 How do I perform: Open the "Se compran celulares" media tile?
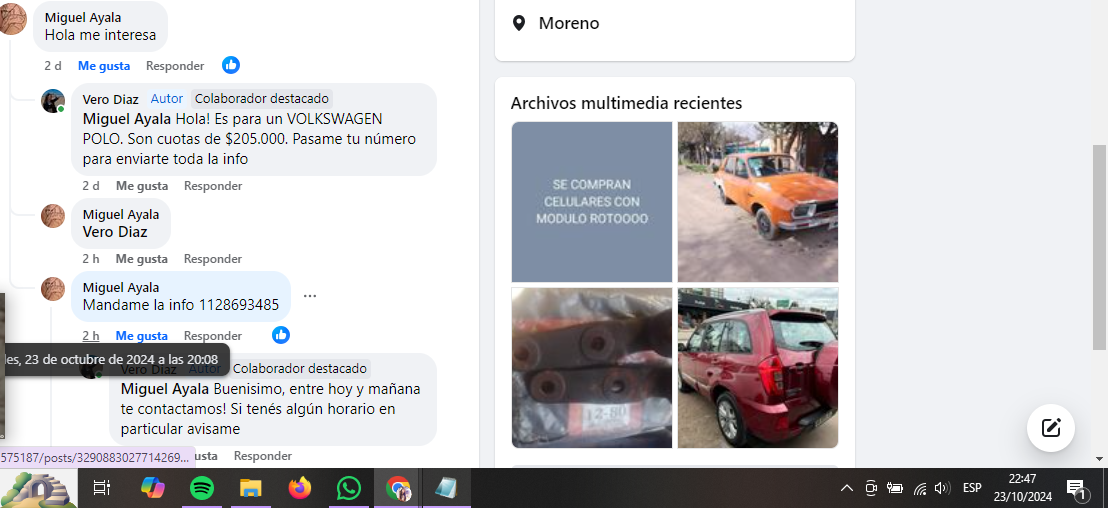592,202
